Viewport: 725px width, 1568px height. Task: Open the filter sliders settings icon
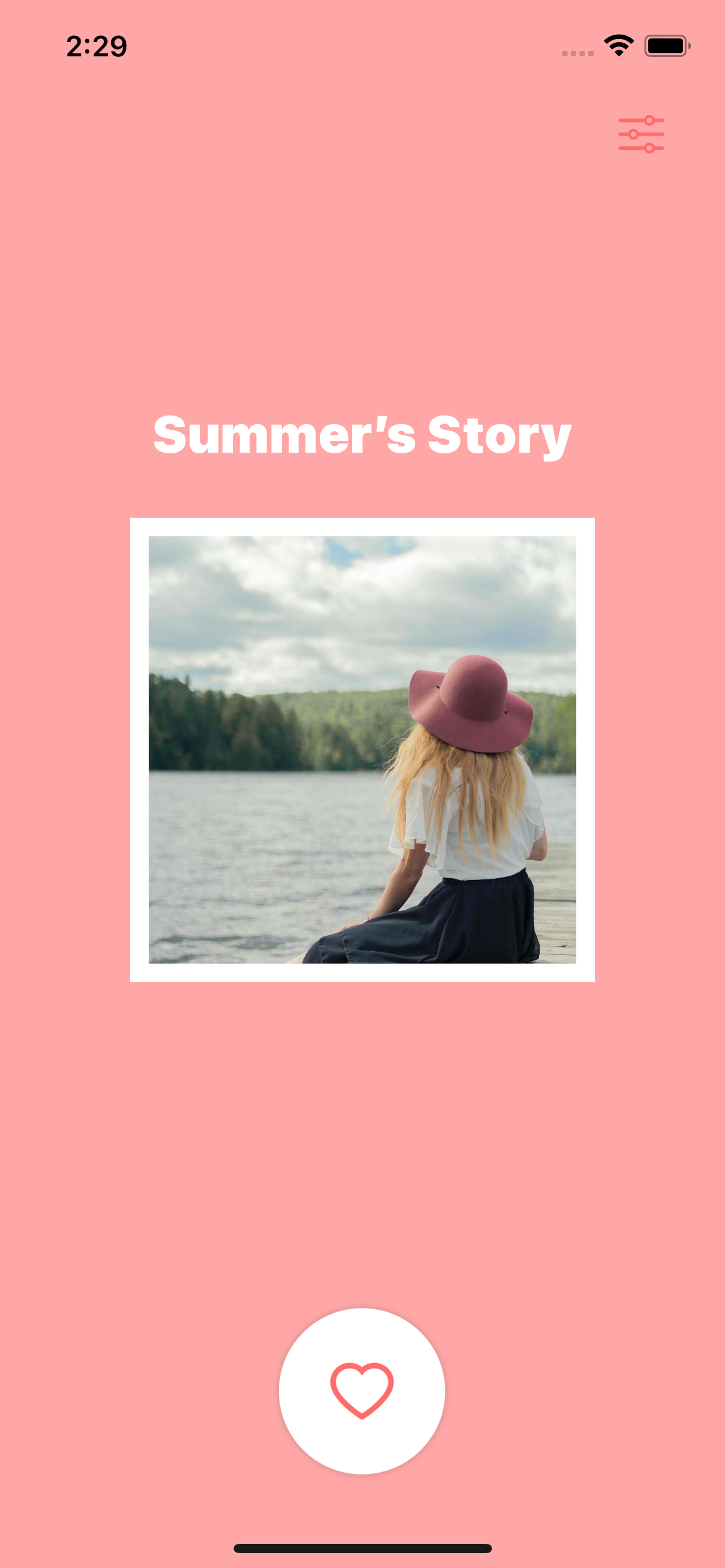pyautogui.click(x=641, y=134)
